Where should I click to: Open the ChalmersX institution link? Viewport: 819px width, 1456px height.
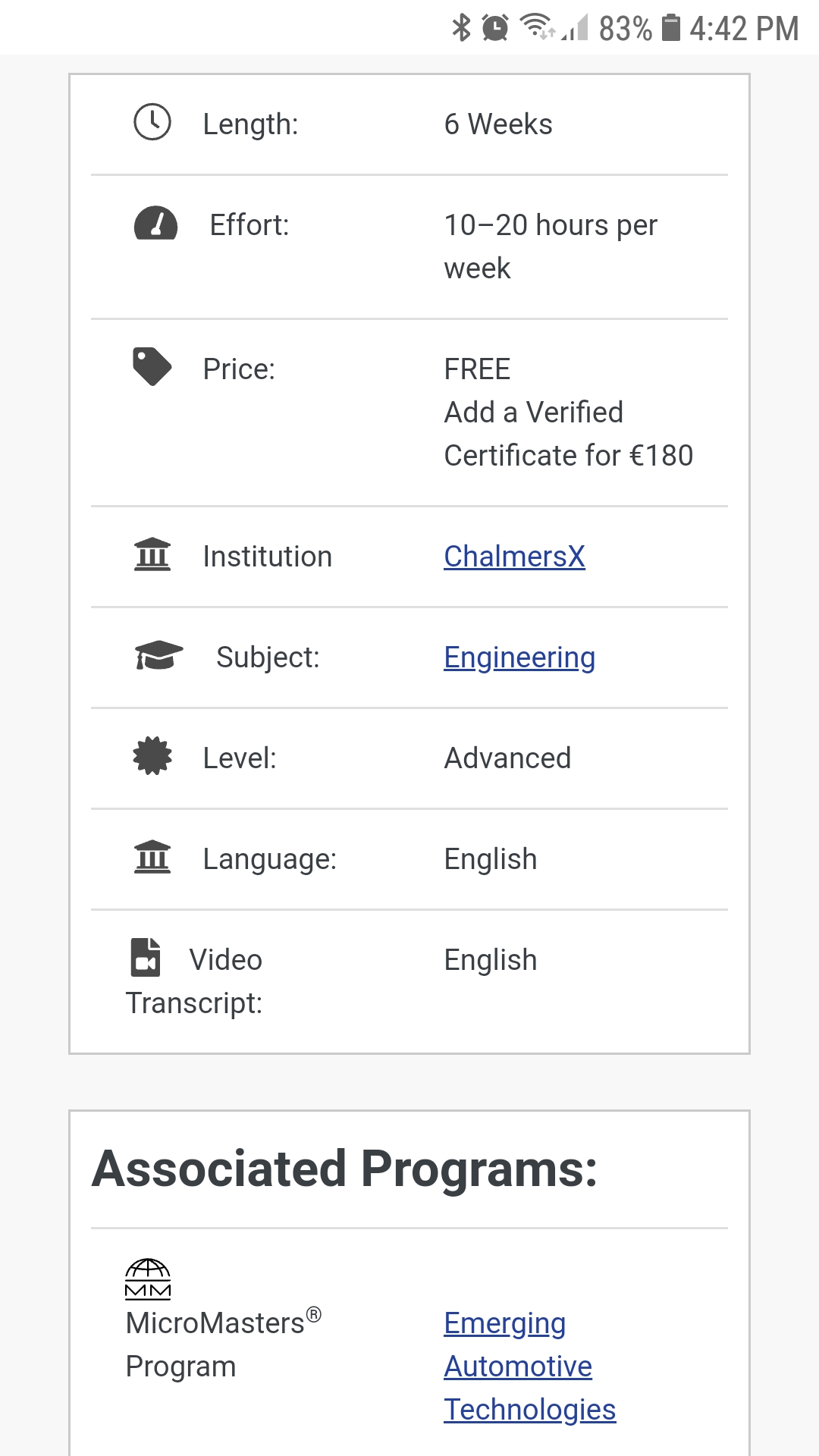(514, 557)
